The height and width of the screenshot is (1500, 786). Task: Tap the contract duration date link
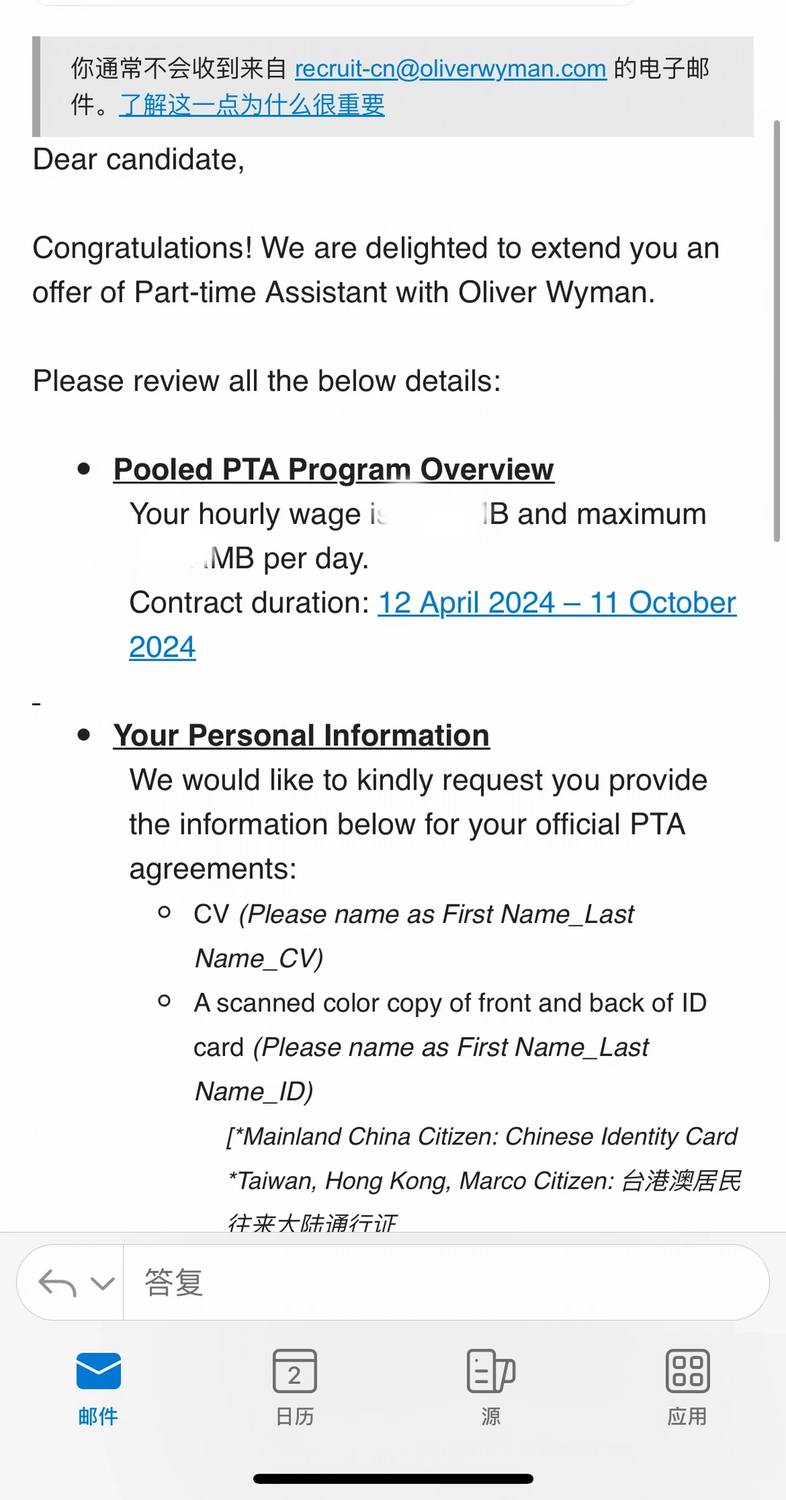[x=433, y=624]
